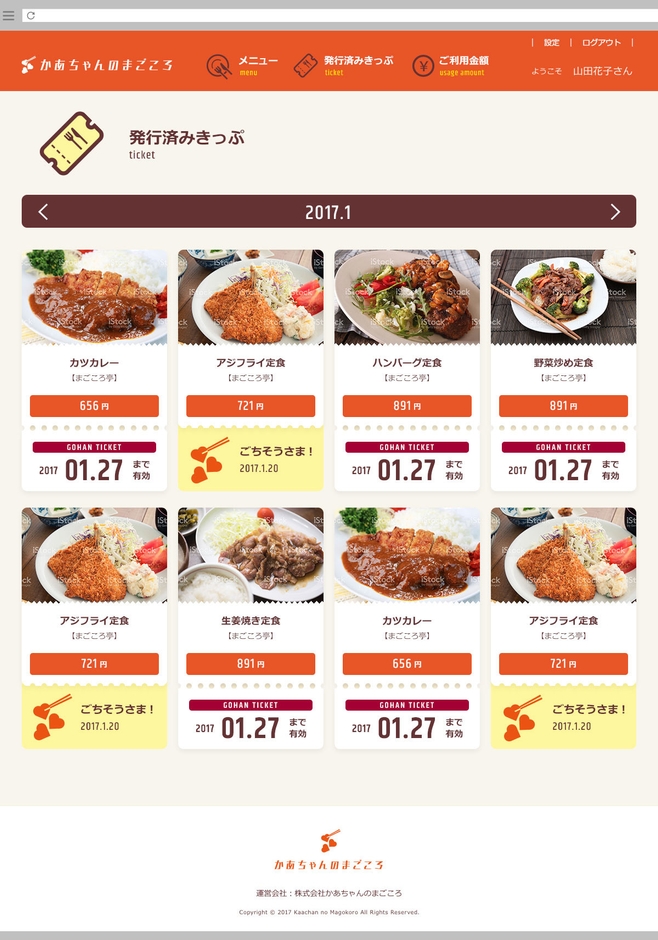The height and width of the screenshot is (940, 658).
Task: Reload the page in the browser
Action: (31, 16)
